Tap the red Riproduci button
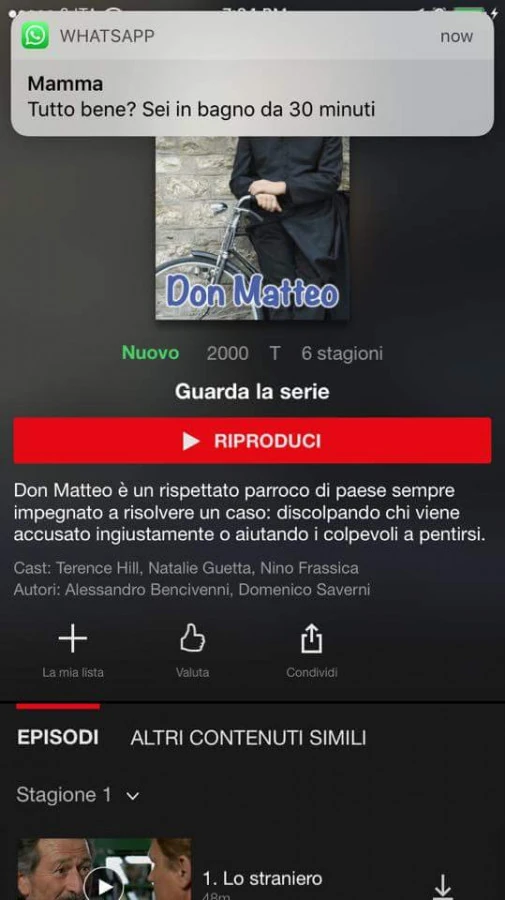This screenshot has width=505, height=900. pyautogui.click(x=252, y=440)
